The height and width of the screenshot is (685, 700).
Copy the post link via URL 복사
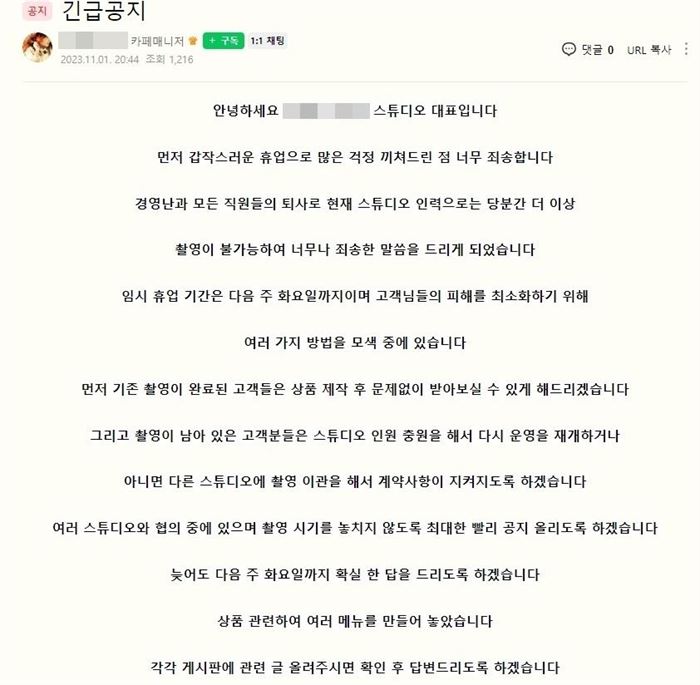click(649, 49)
